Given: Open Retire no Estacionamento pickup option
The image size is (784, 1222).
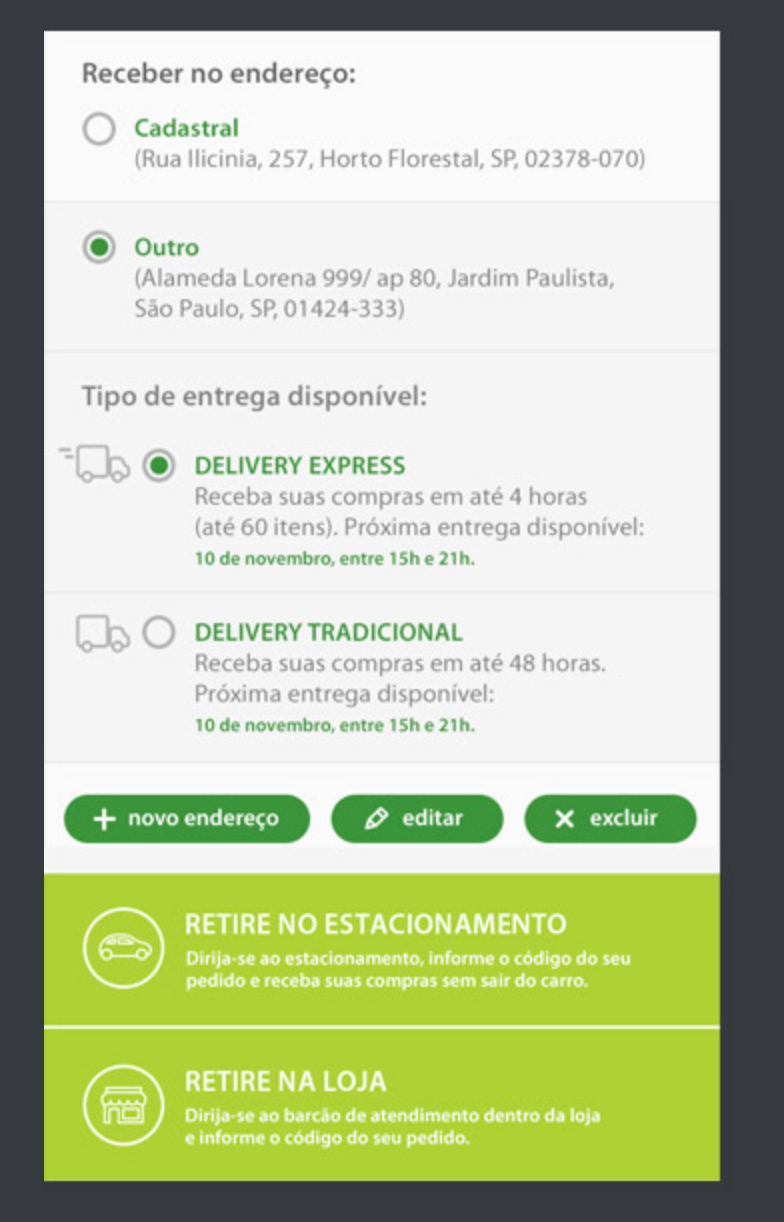Looking at the screenshot, I should pyautogui.click(x=381, y=949).
